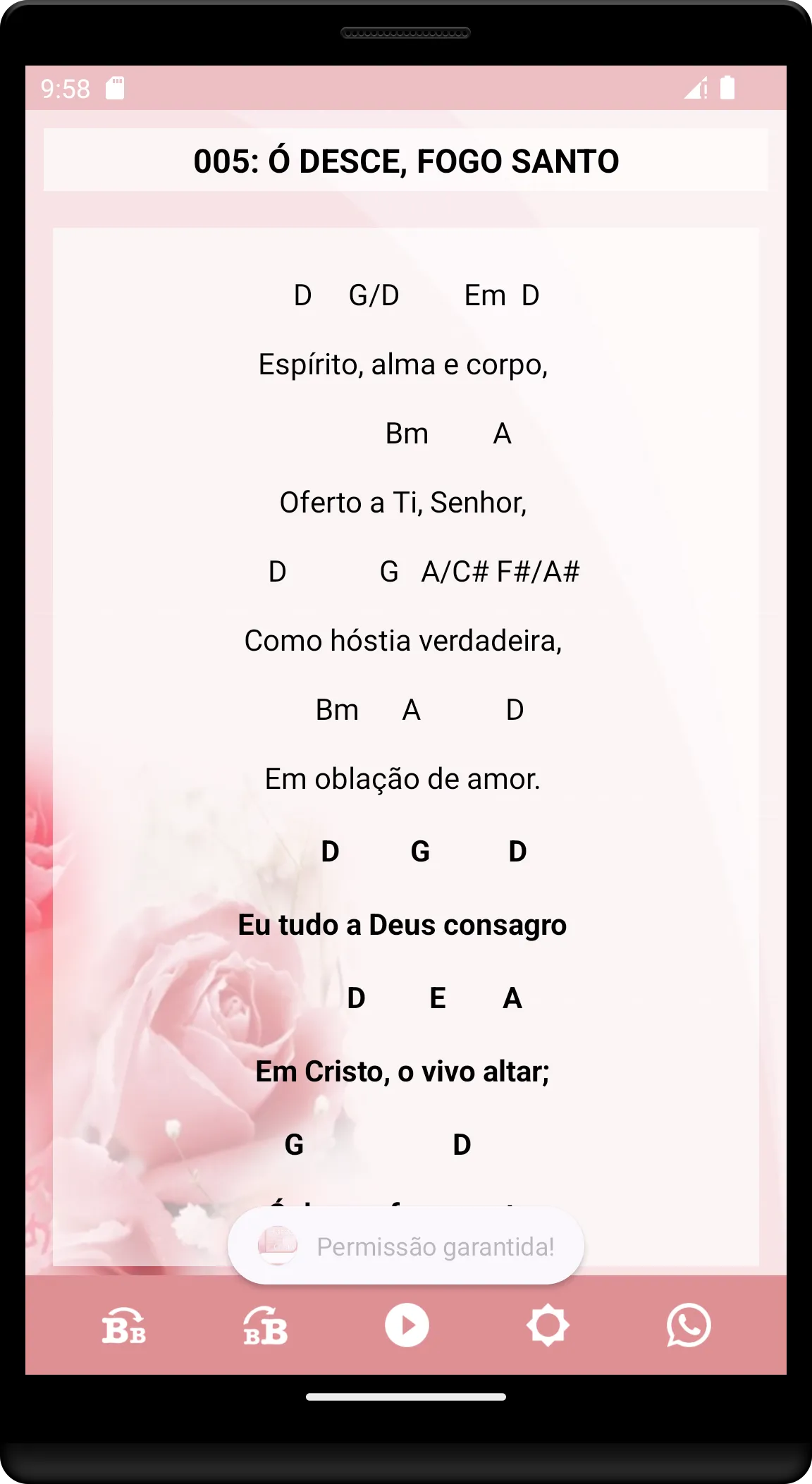Tap the transpose-up chord icon
The height and width of the screenshot is (1484, 812).
(x=265, y=1325)
